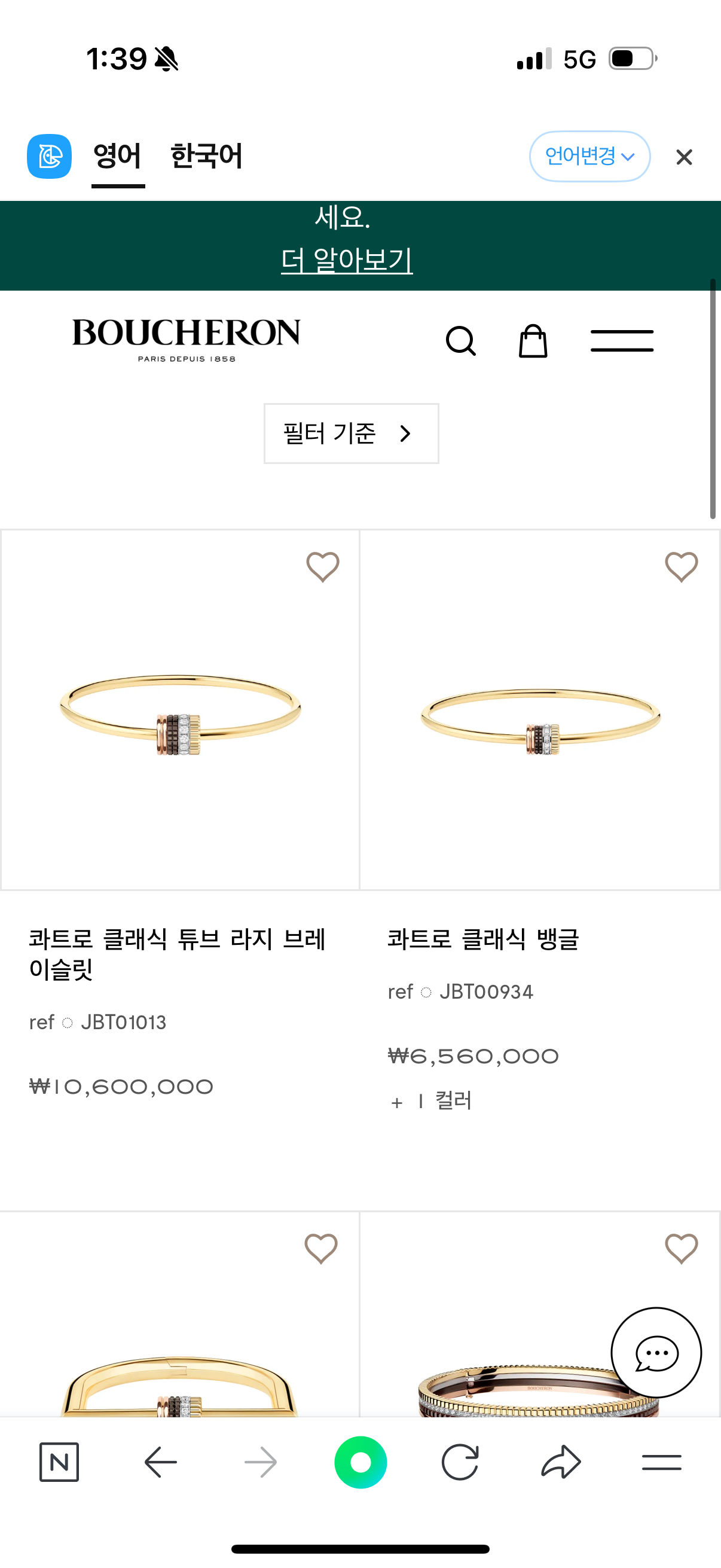This screenshot has height=1568, width=721.
Task: Start a live chat
Action: [656, 1353]
